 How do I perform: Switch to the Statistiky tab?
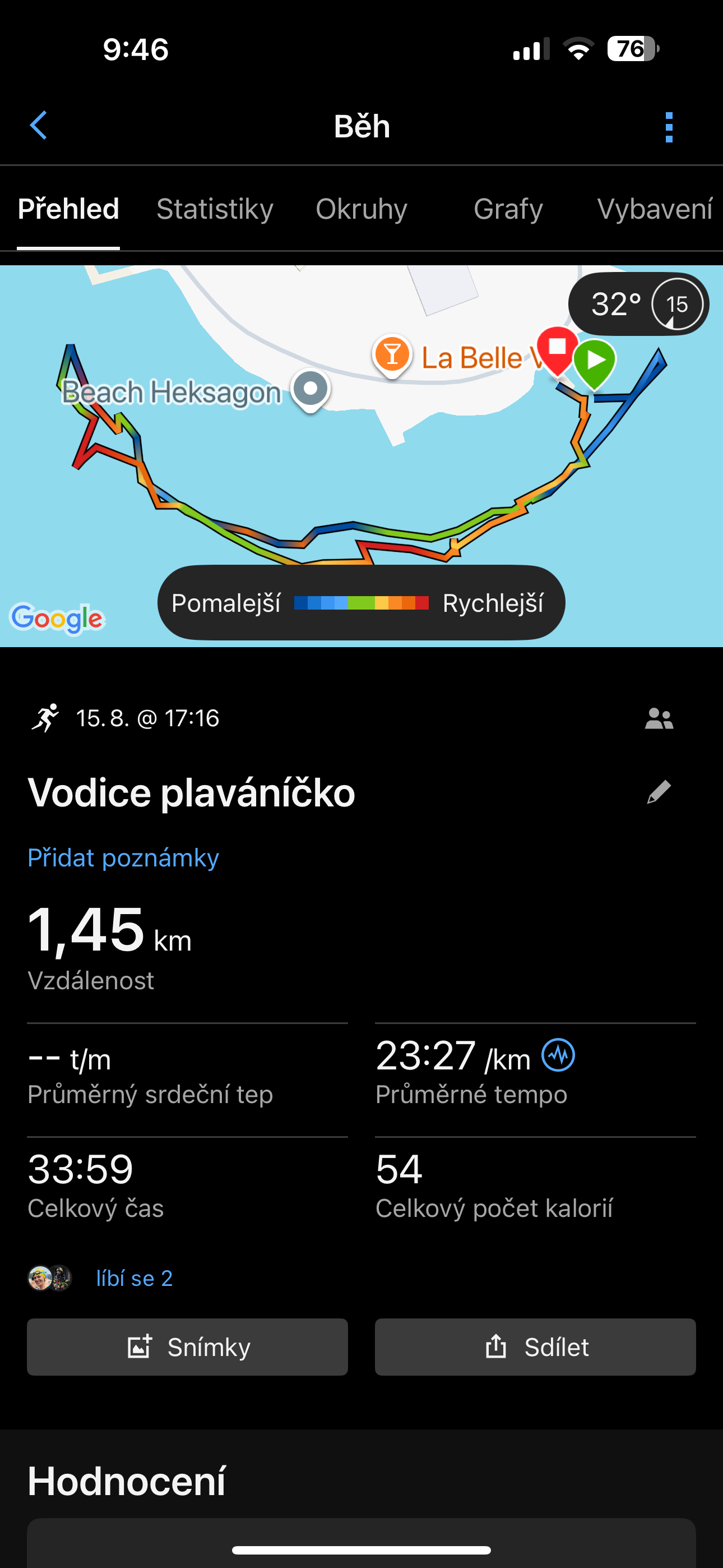[215, 209]
